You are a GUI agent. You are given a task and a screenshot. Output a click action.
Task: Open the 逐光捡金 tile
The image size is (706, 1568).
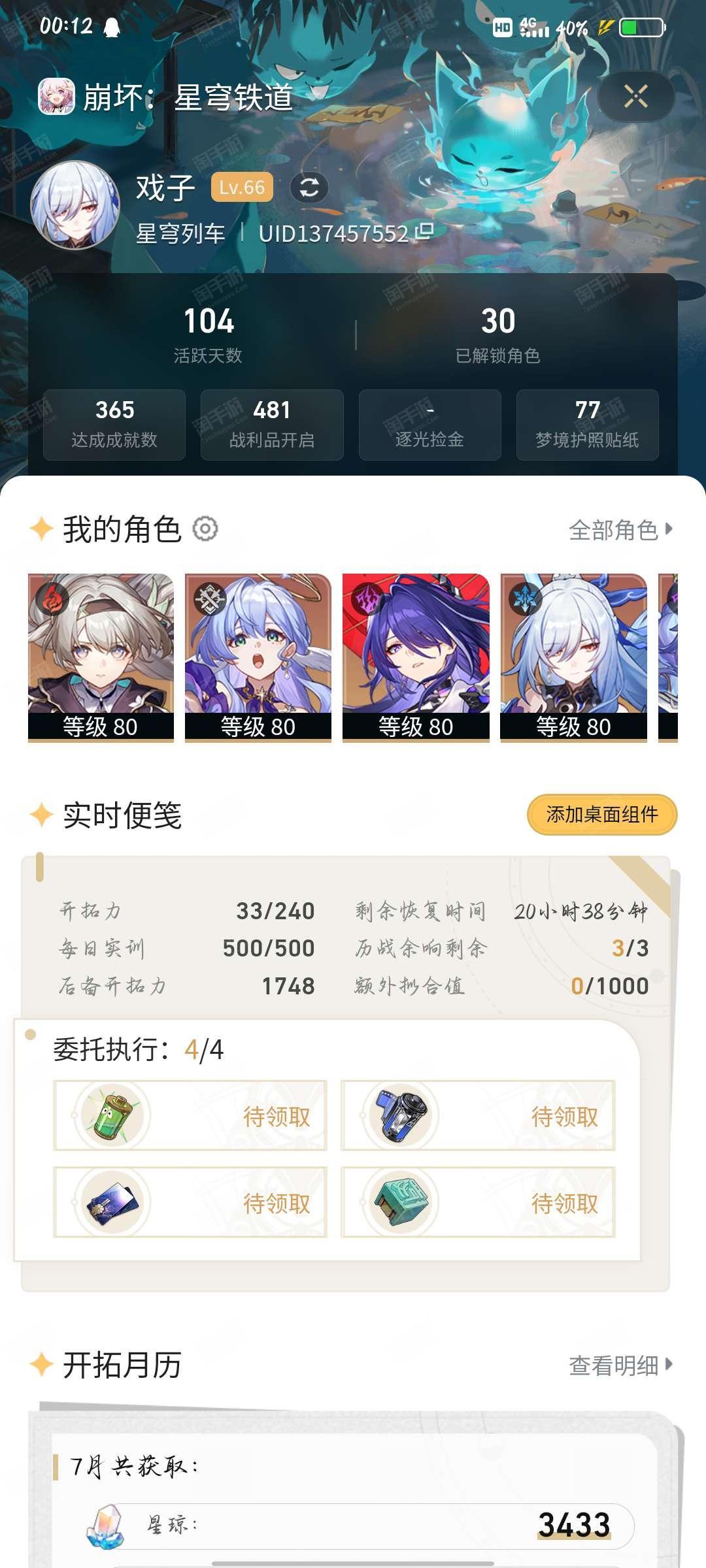pos(430,425)
